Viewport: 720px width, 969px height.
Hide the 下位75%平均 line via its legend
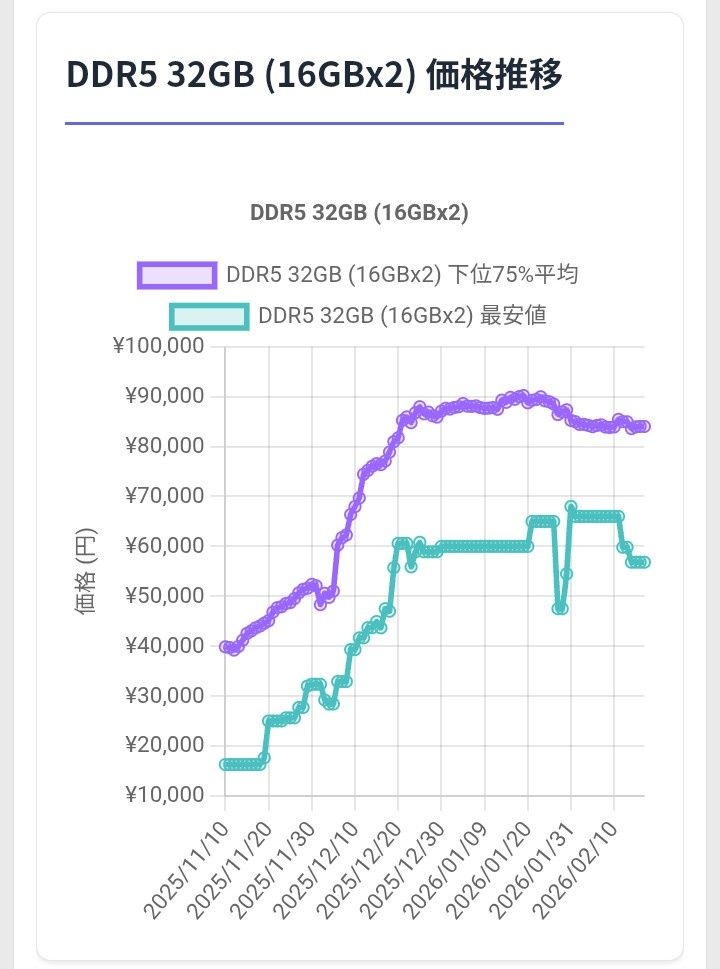(357, 275)
